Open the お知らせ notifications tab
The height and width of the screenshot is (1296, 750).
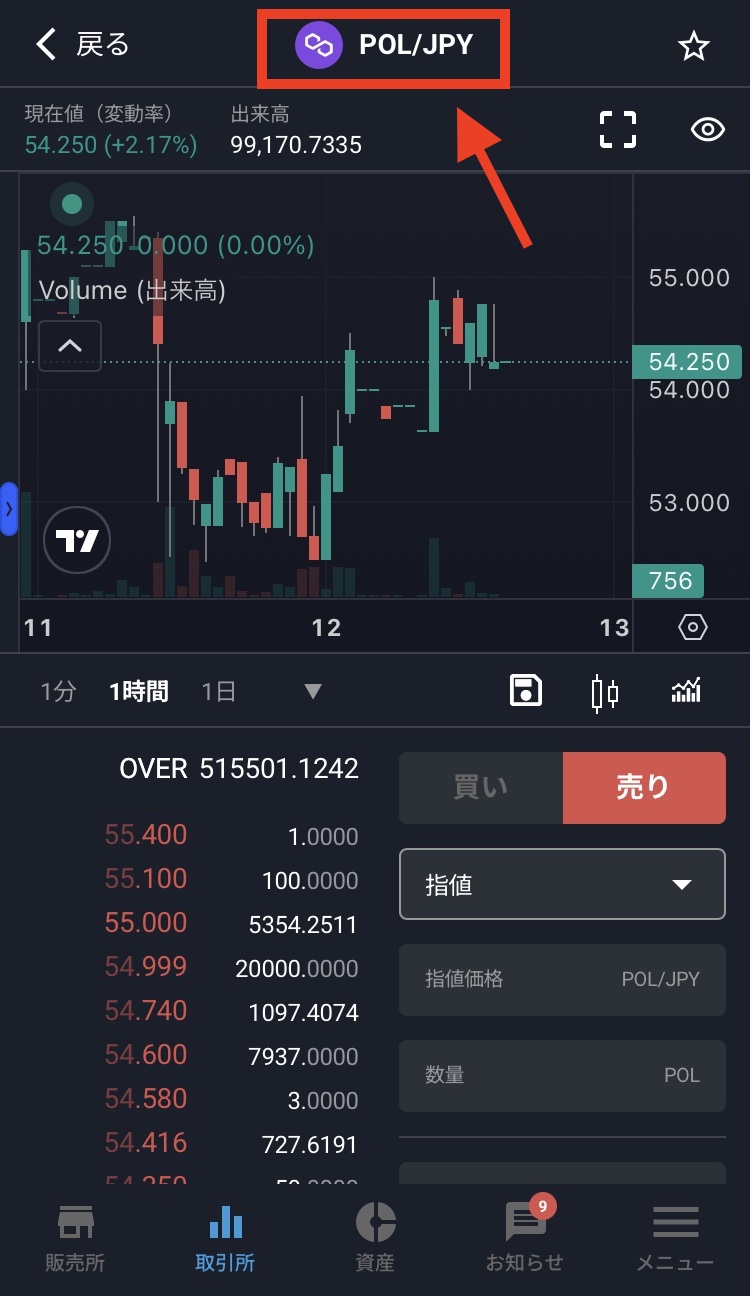(x=524, y=1236)
